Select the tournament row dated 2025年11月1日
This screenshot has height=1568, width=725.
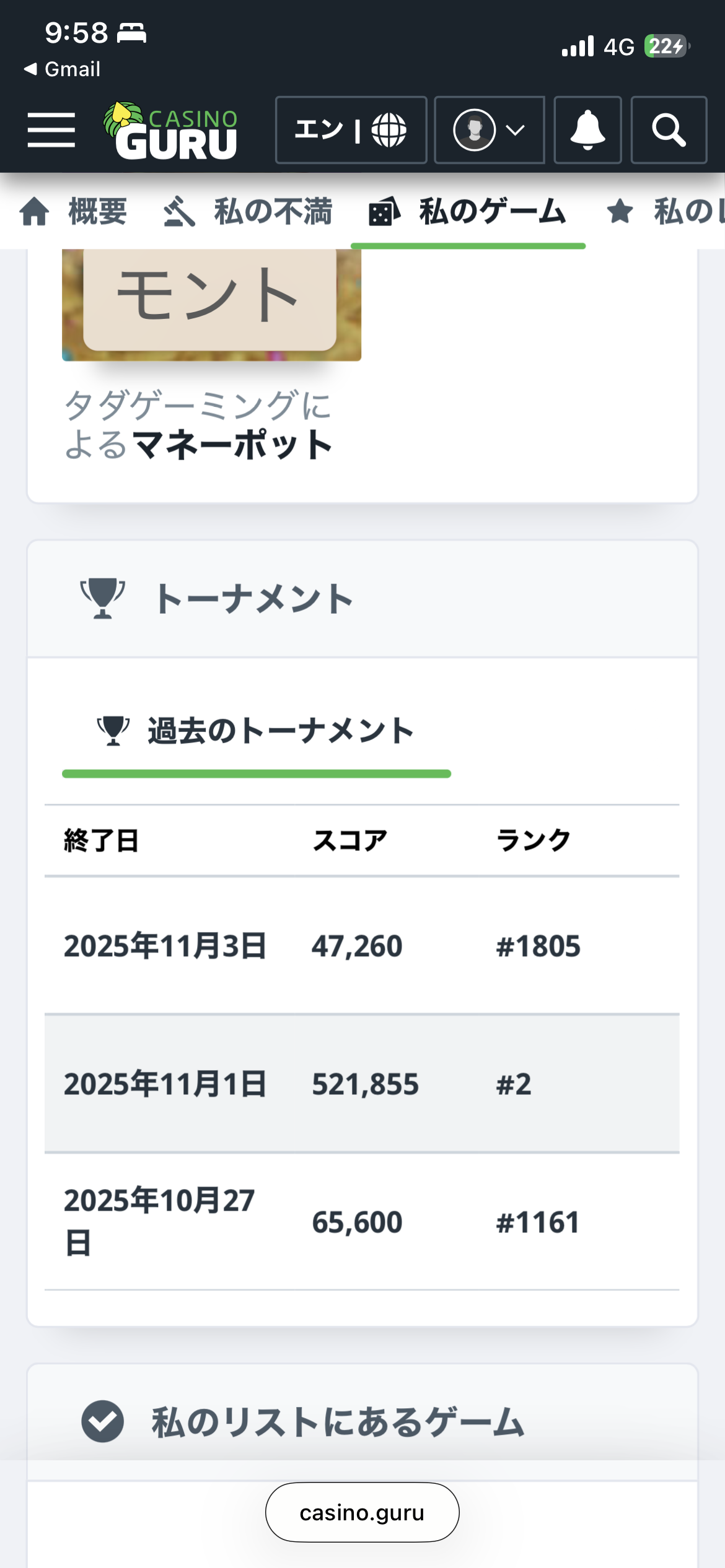click(x=362, y=1083)
